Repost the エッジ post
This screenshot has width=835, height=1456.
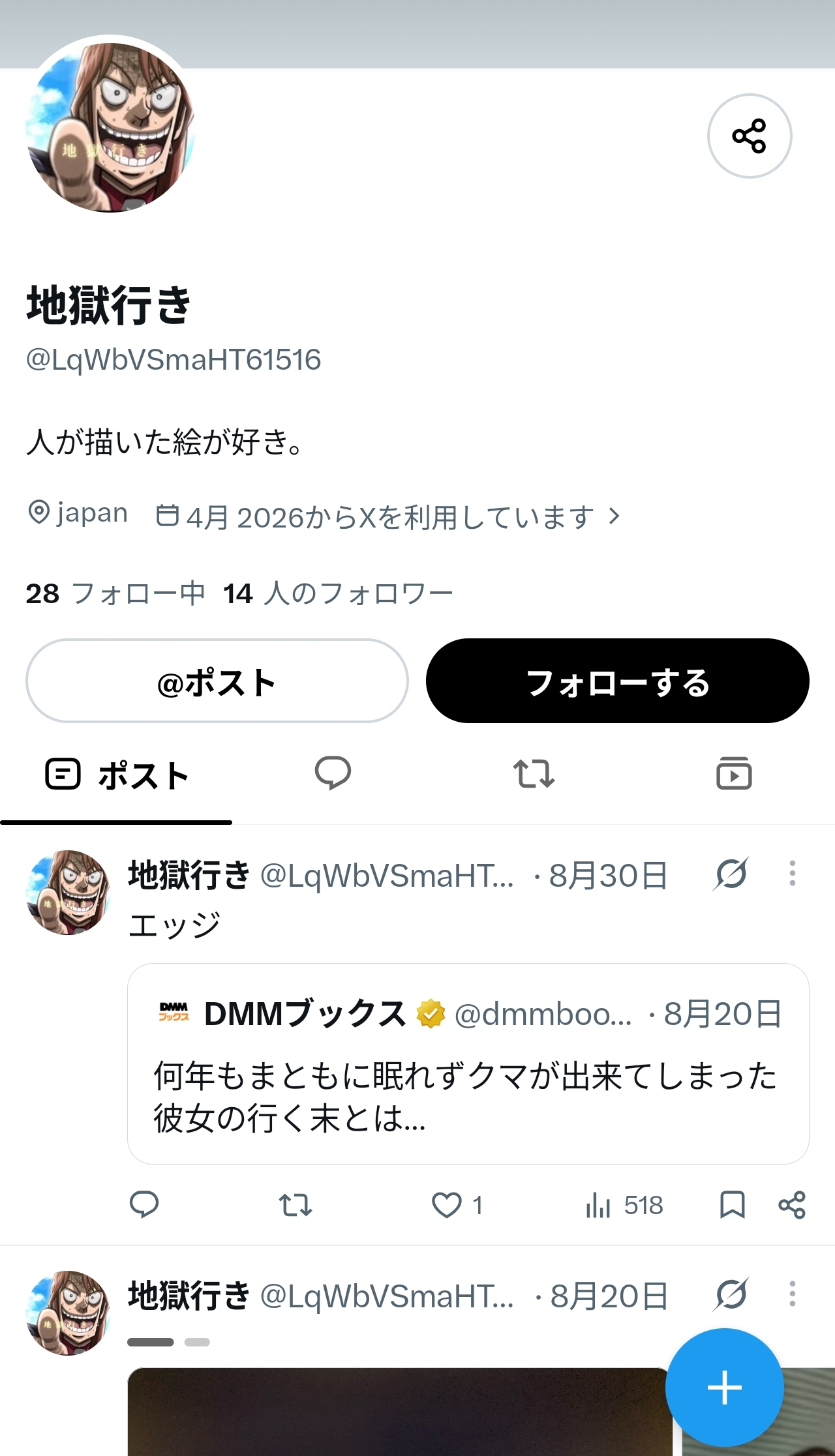[296, 1205]
